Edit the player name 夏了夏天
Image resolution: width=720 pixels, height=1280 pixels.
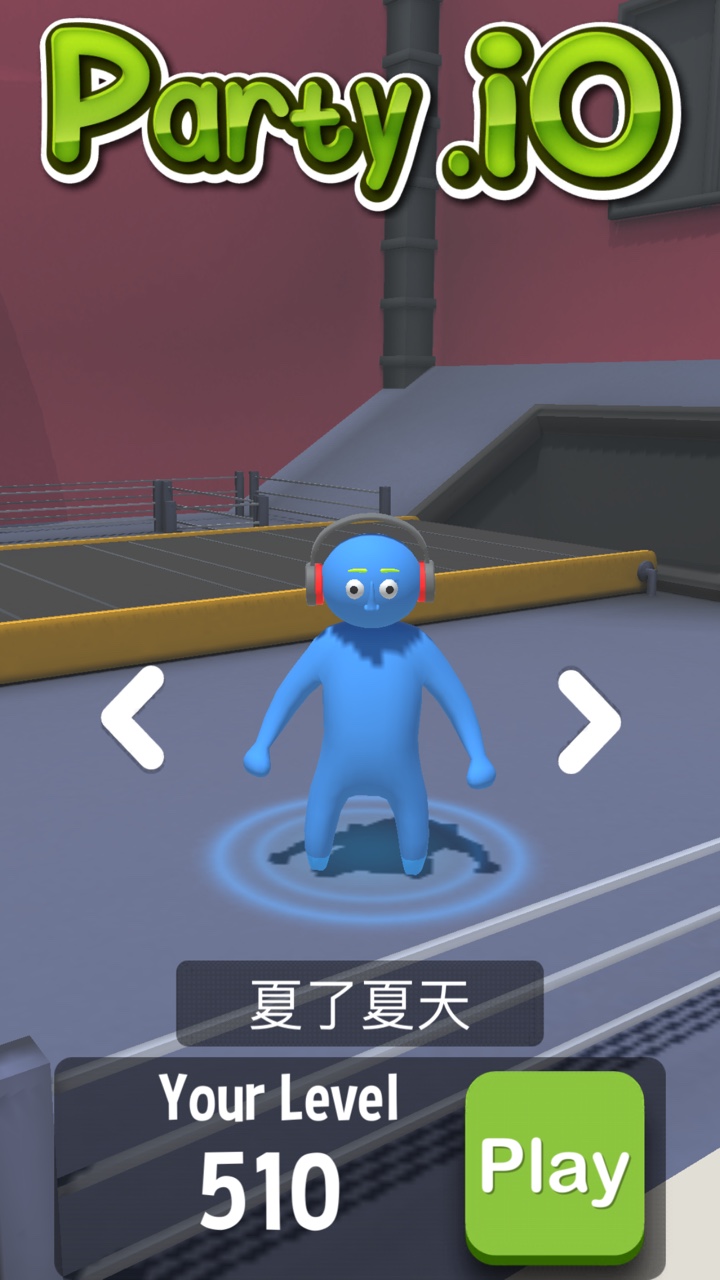(360, 1004)
